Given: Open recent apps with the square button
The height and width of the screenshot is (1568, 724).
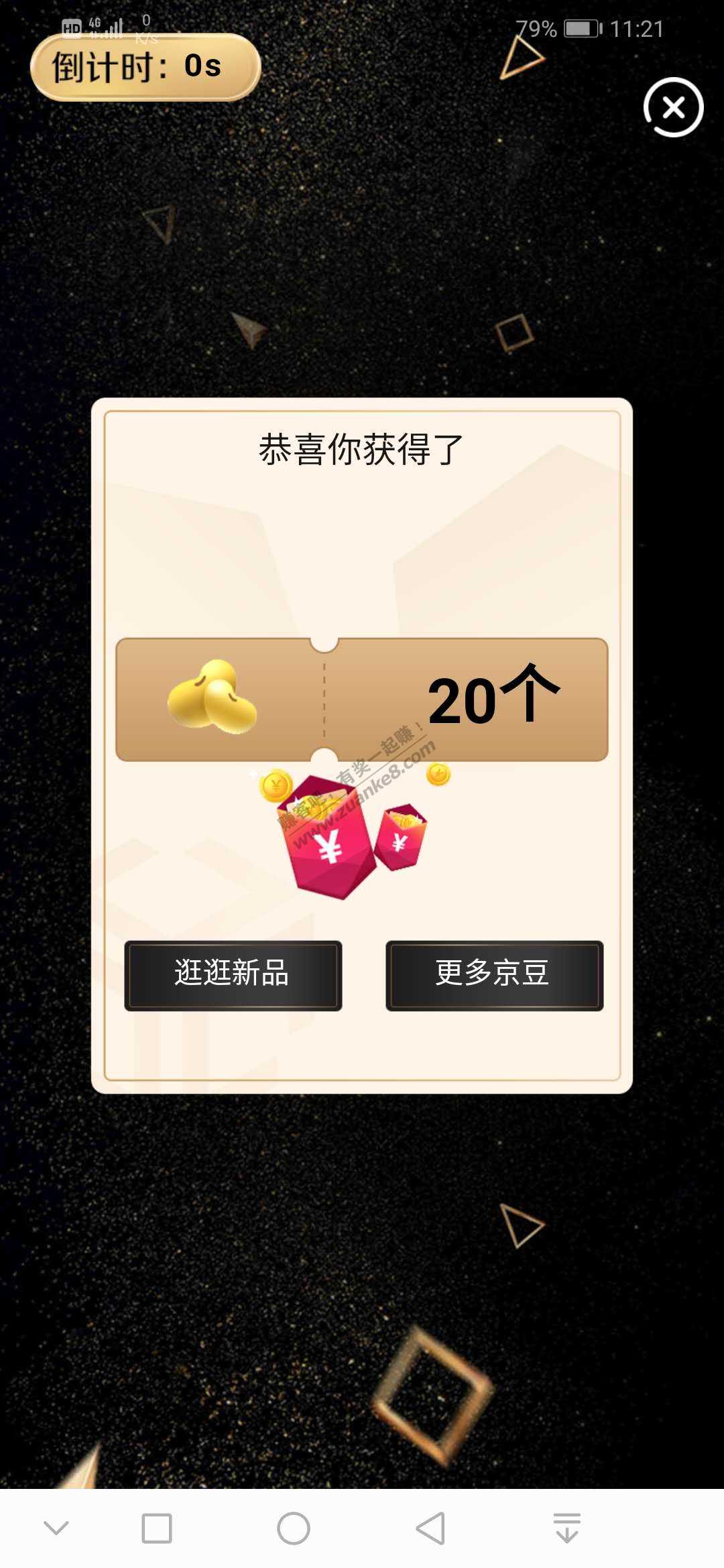Looking at the screenshot, I should (x=157, y=1528).
